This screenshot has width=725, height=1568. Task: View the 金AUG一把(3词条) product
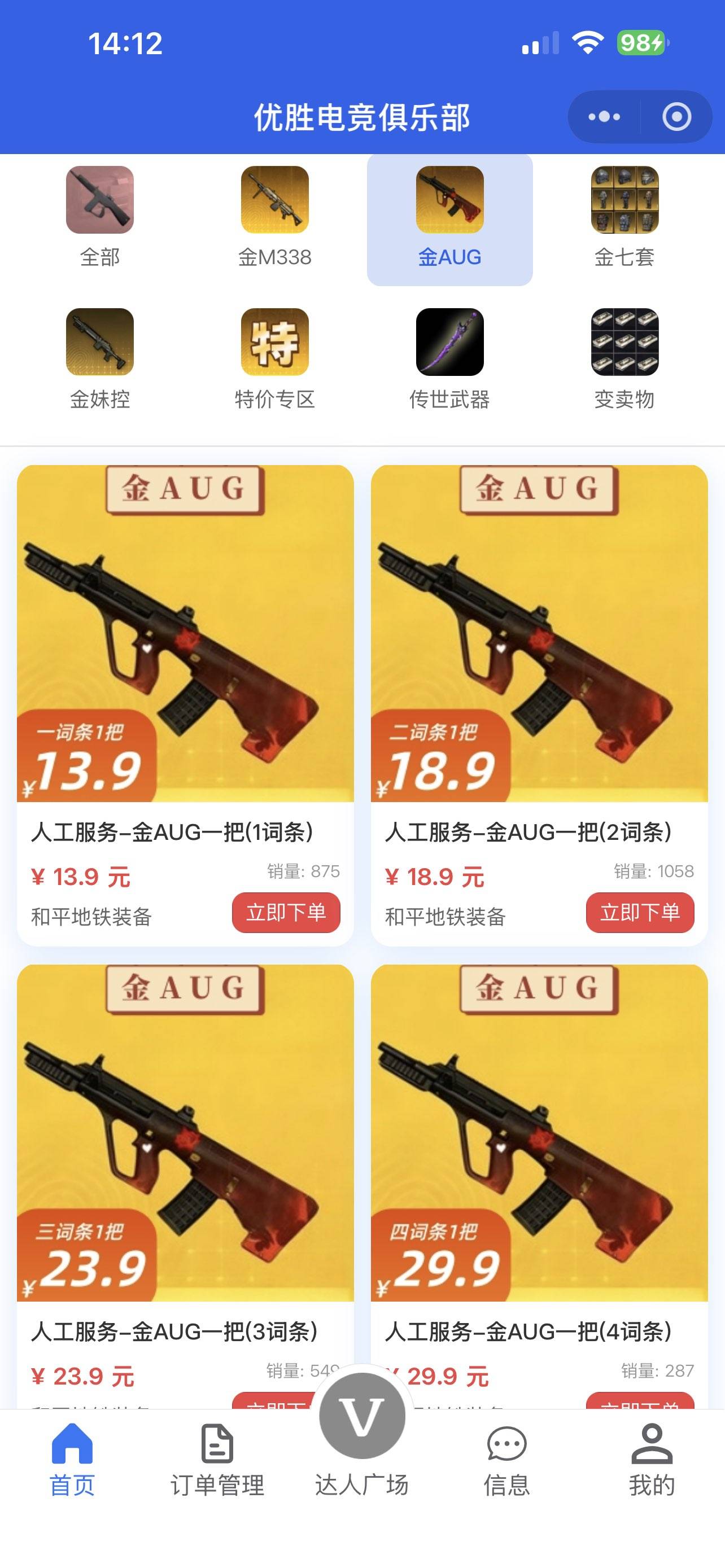(x=185, y=1132)
